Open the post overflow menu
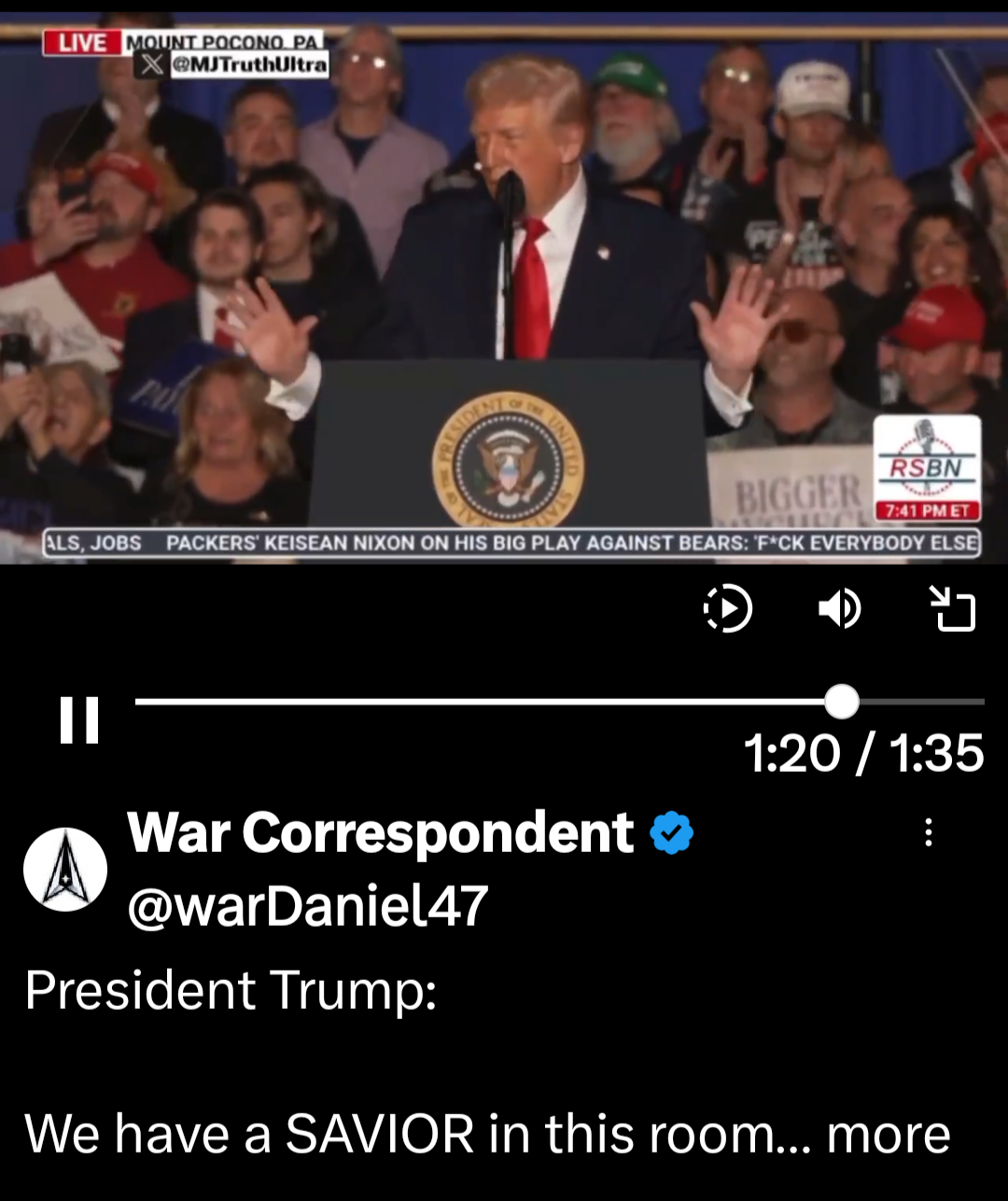Viewport: 1008px width, 1201px height. pos(928,832)
